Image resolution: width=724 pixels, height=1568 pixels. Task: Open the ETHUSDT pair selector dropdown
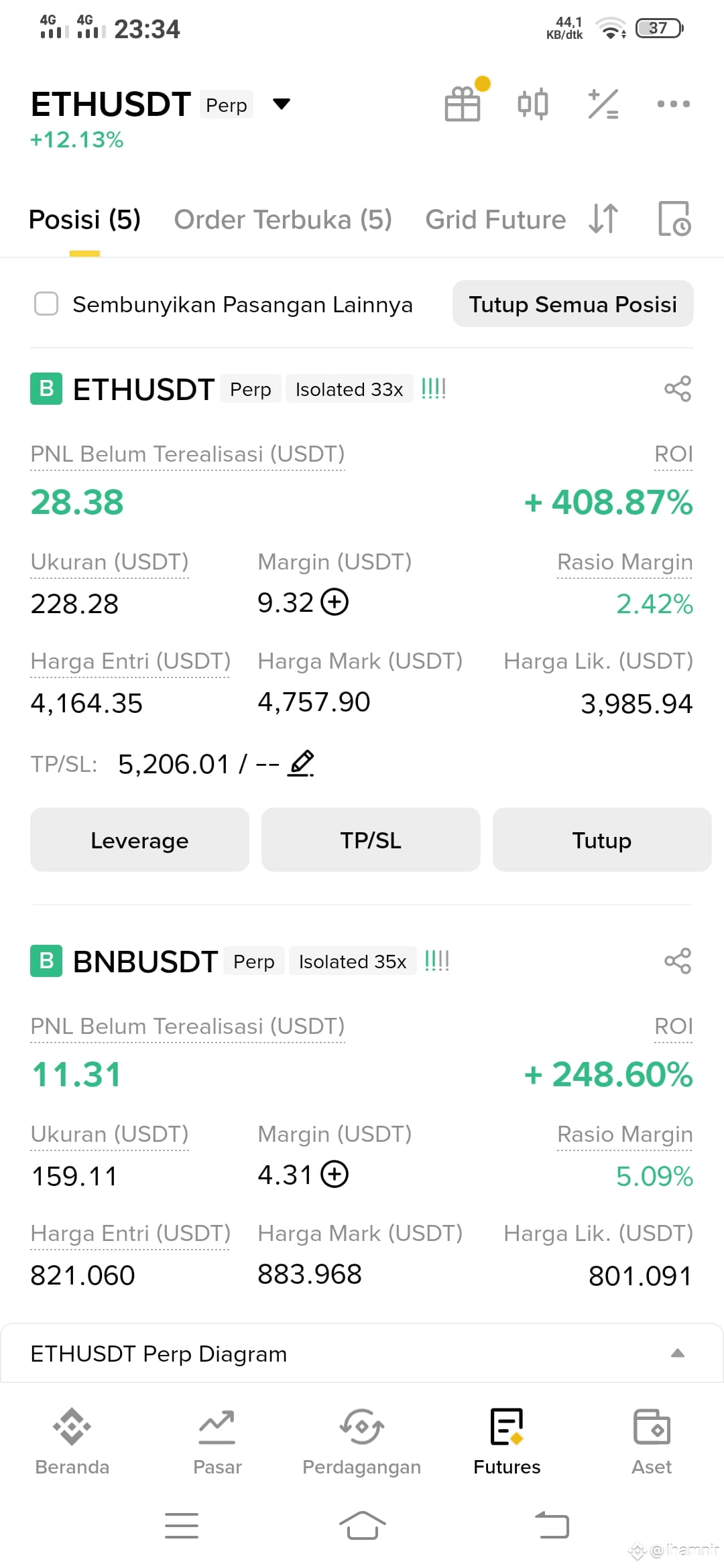(282, 104)
